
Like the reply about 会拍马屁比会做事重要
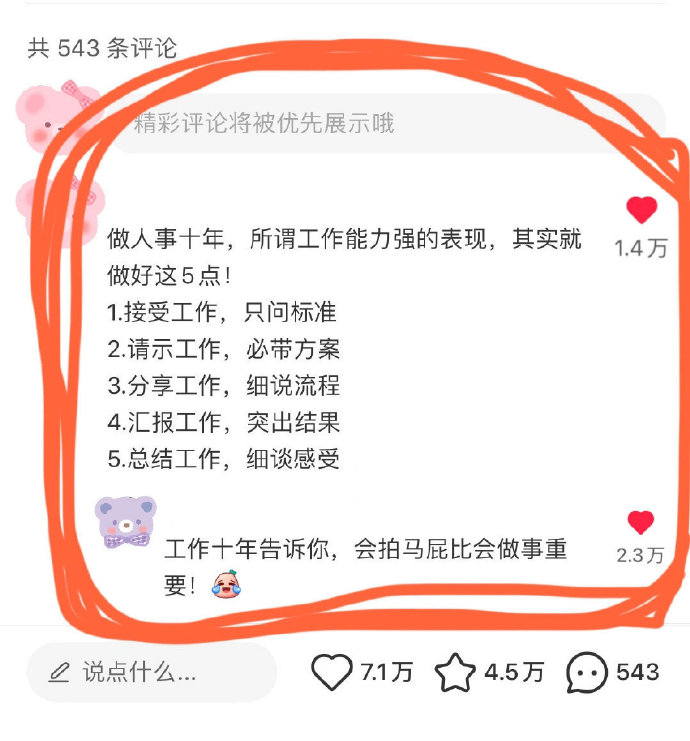tap(640, 523)
